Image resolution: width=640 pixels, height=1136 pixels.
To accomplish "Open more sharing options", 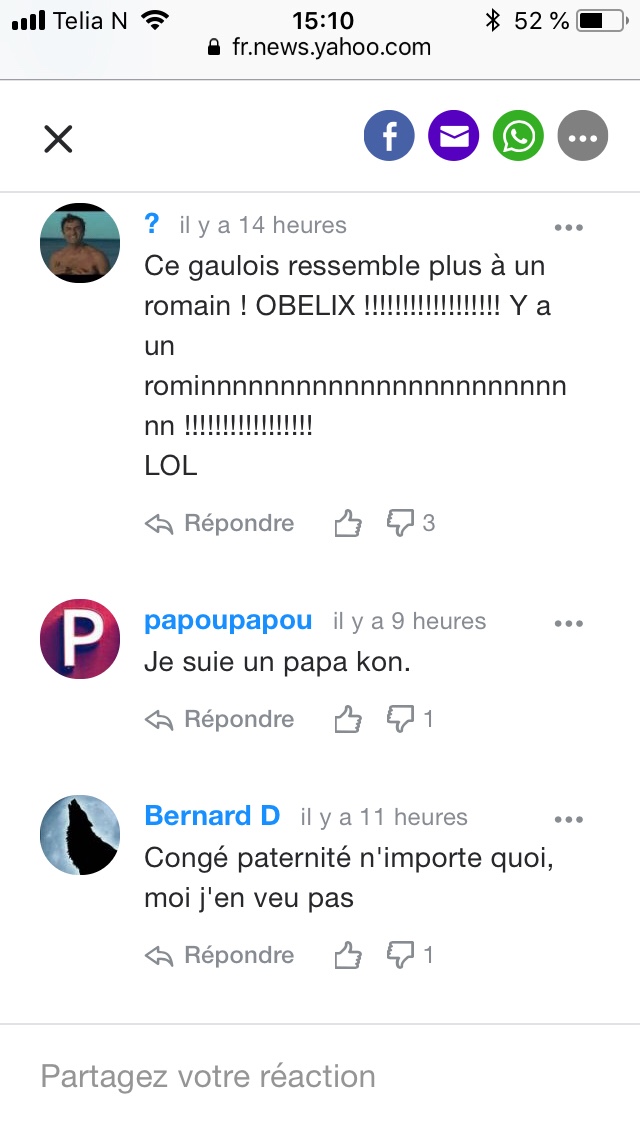I will click(582, 136).
